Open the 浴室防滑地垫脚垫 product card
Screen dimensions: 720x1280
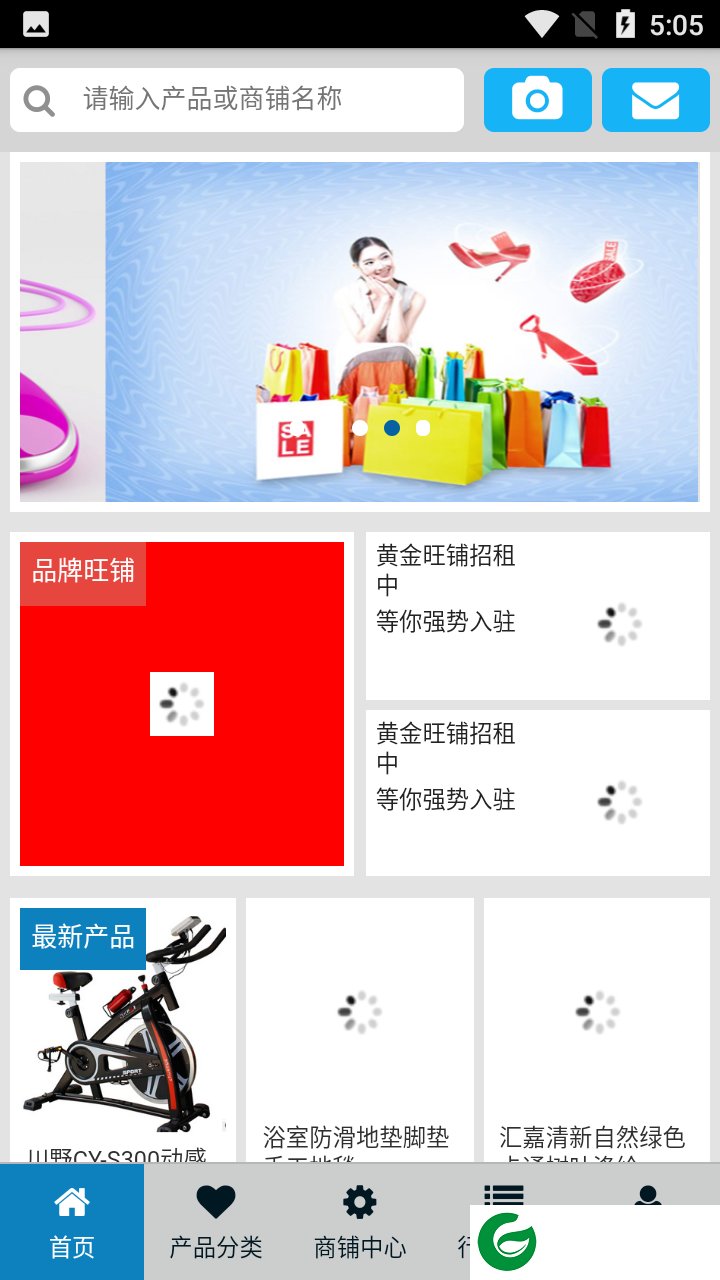(360, 1030)
